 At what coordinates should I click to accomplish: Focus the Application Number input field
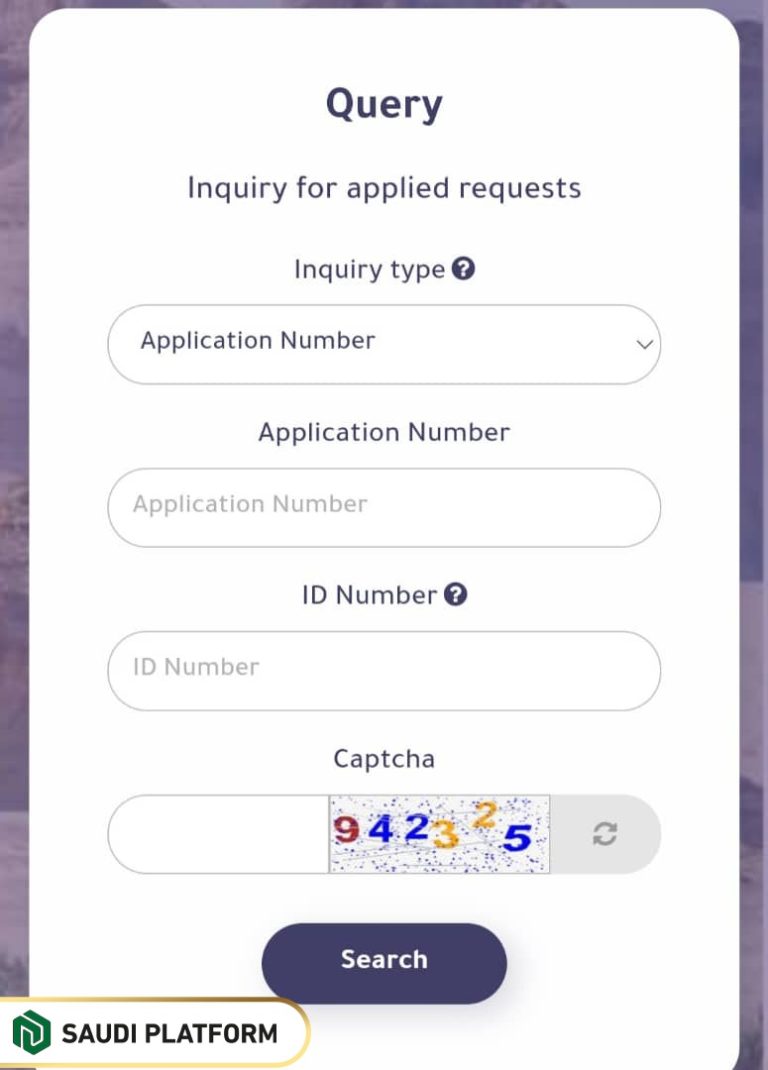coord(384,507)
